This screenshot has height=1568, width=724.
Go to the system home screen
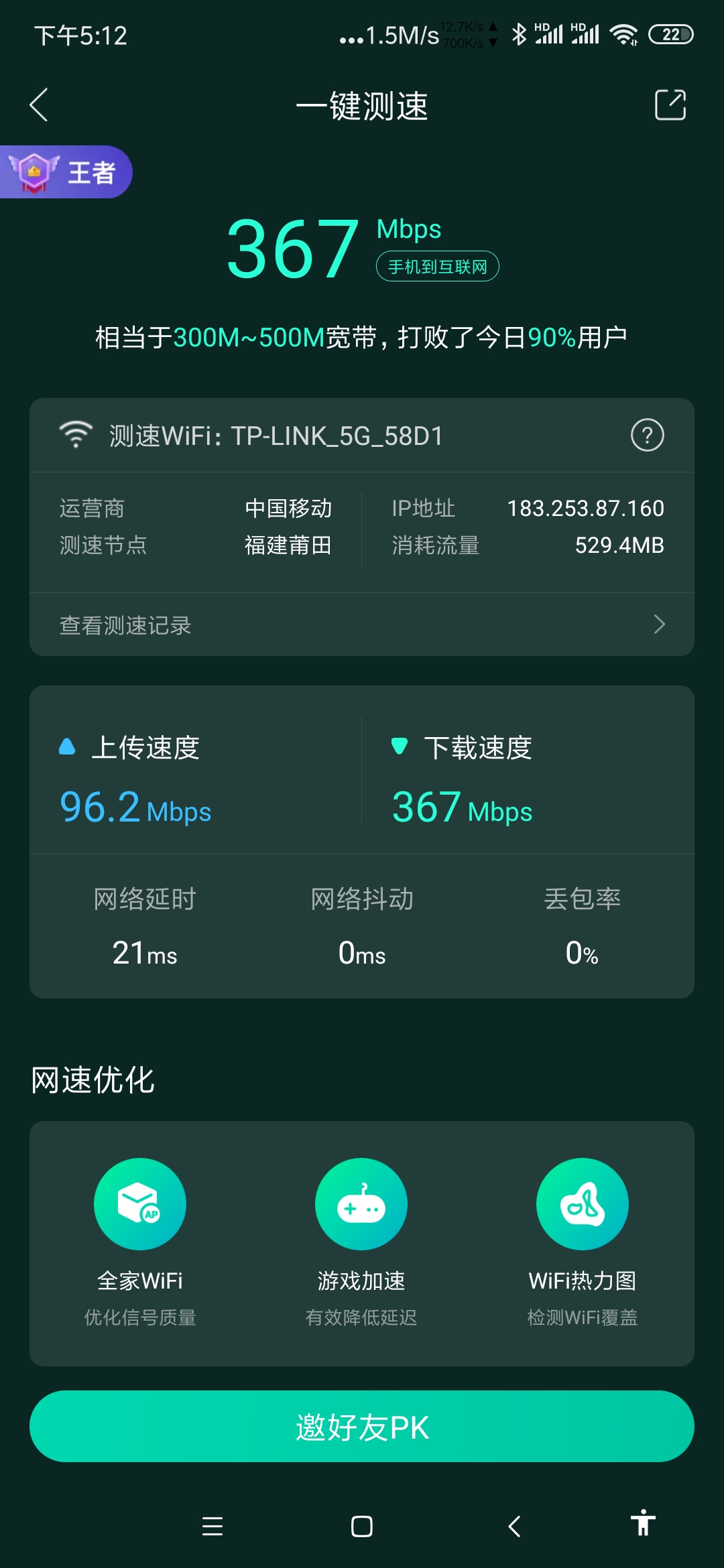coord(362,1526)
